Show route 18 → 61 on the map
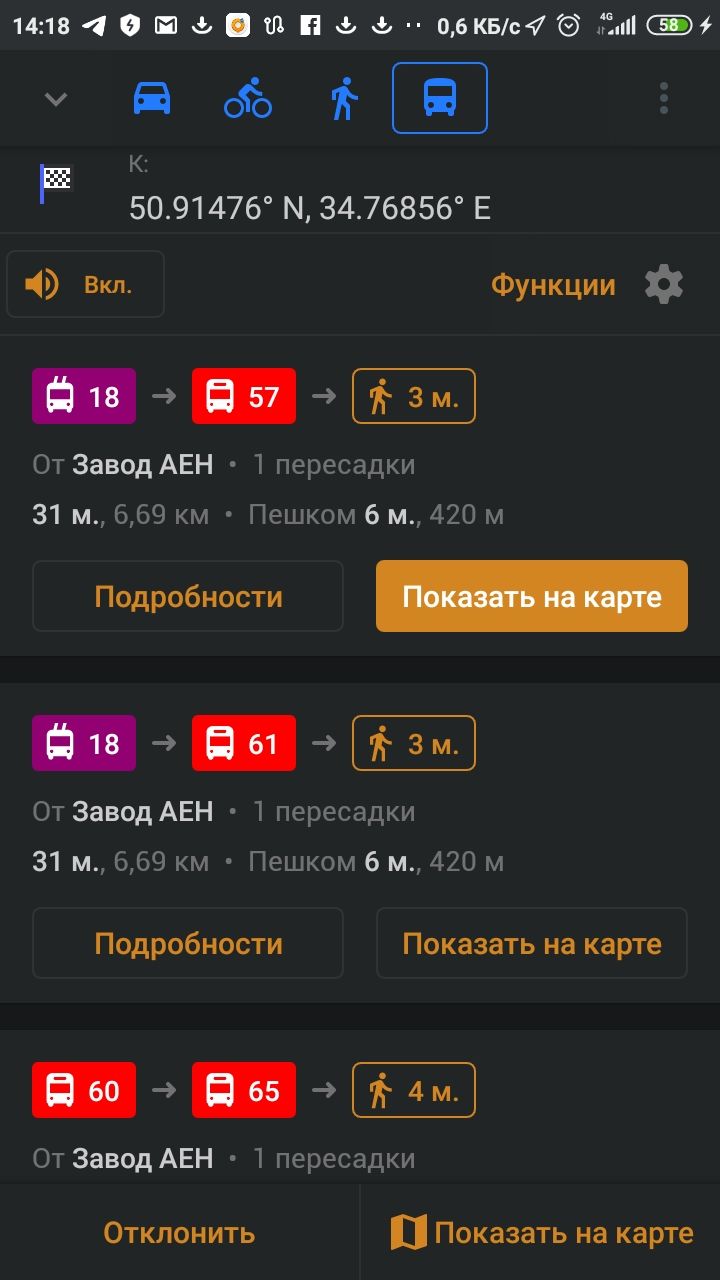Screen dimensions: 720x1280 [x=532, y=943]
